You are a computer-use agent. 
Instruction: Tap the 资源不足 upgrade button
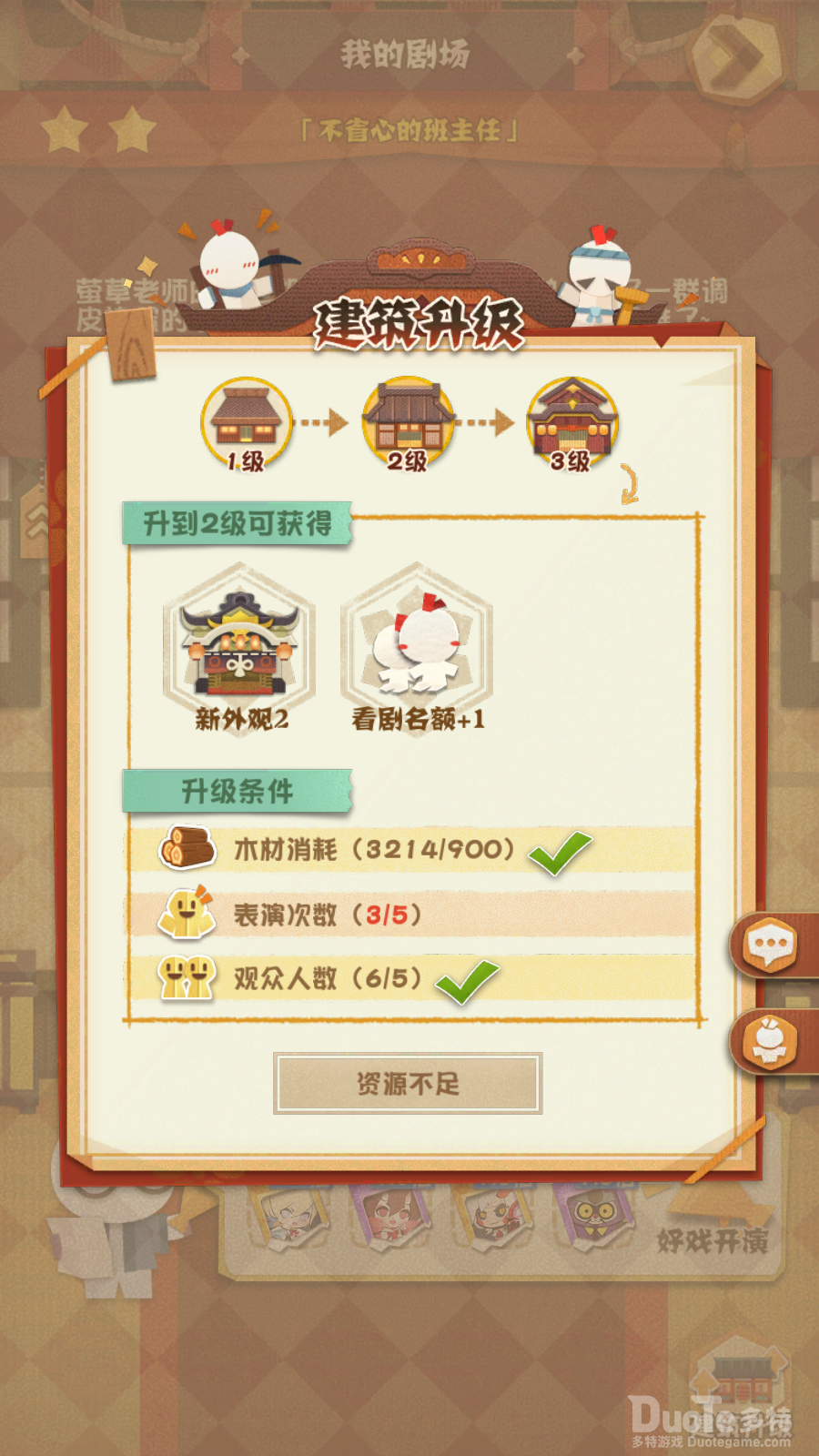[408, 1083]
